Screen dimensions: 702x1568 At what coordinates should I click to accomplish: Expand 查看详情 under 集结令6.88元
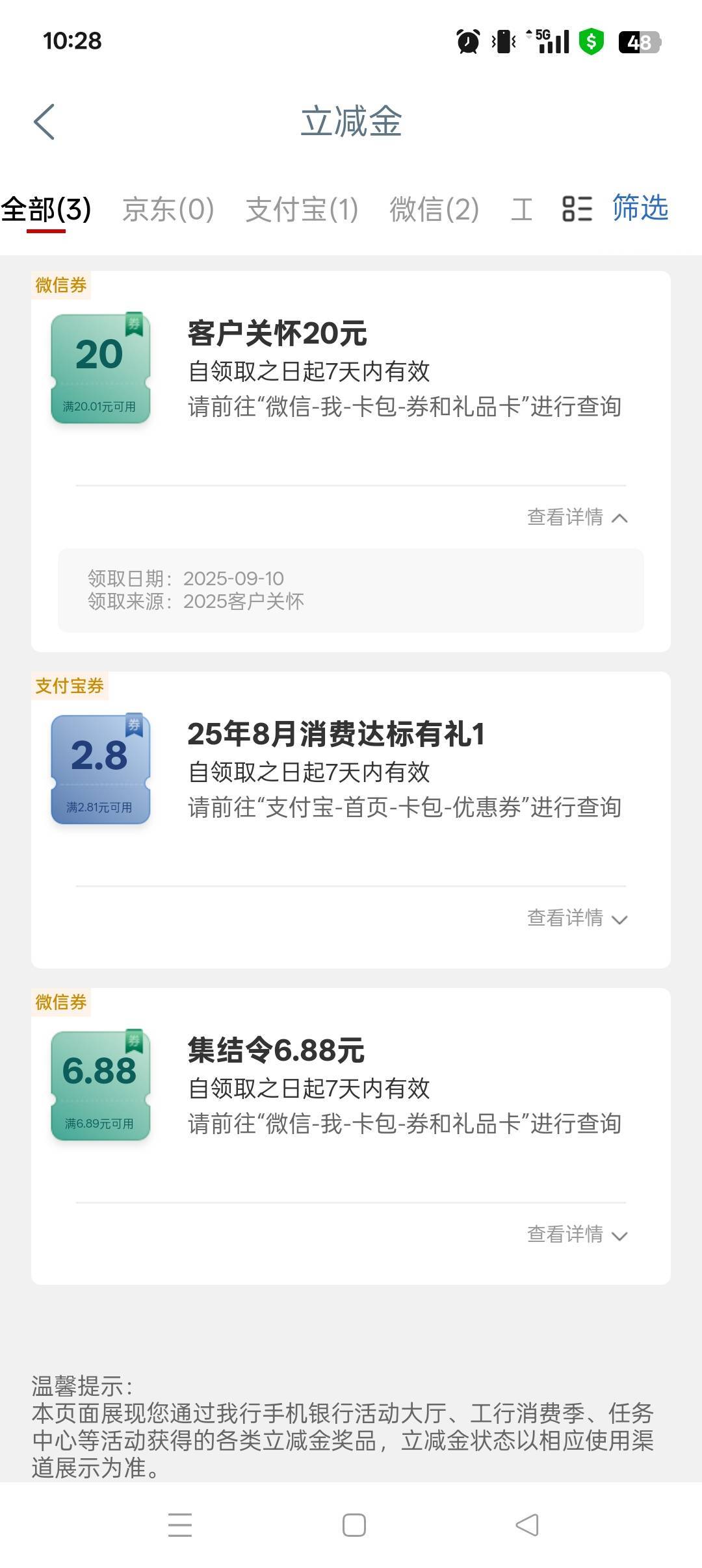[577, 1234]
